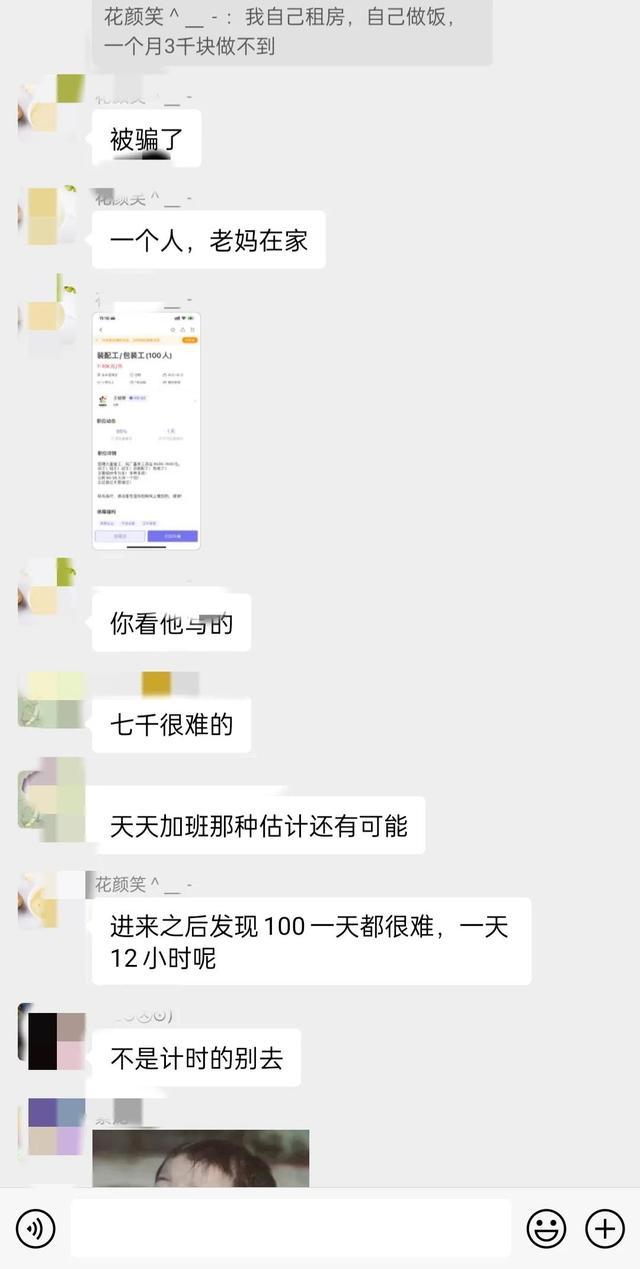Screen dimensions: 640x1269
Task: Open the shared job listing screenshot
Action: pos(147,430)
